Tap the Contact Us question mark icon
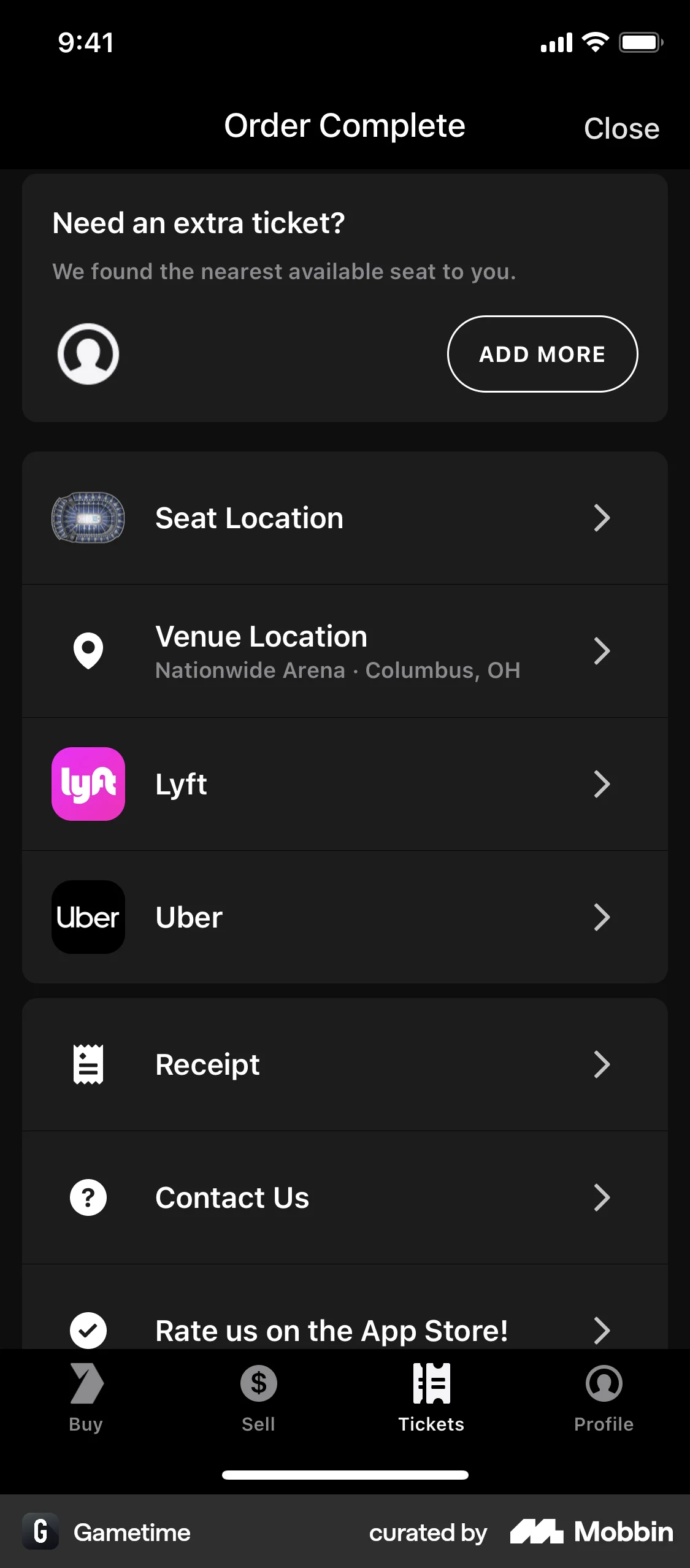Viewport: 690px width, 1568px height. click(88, 1197)
